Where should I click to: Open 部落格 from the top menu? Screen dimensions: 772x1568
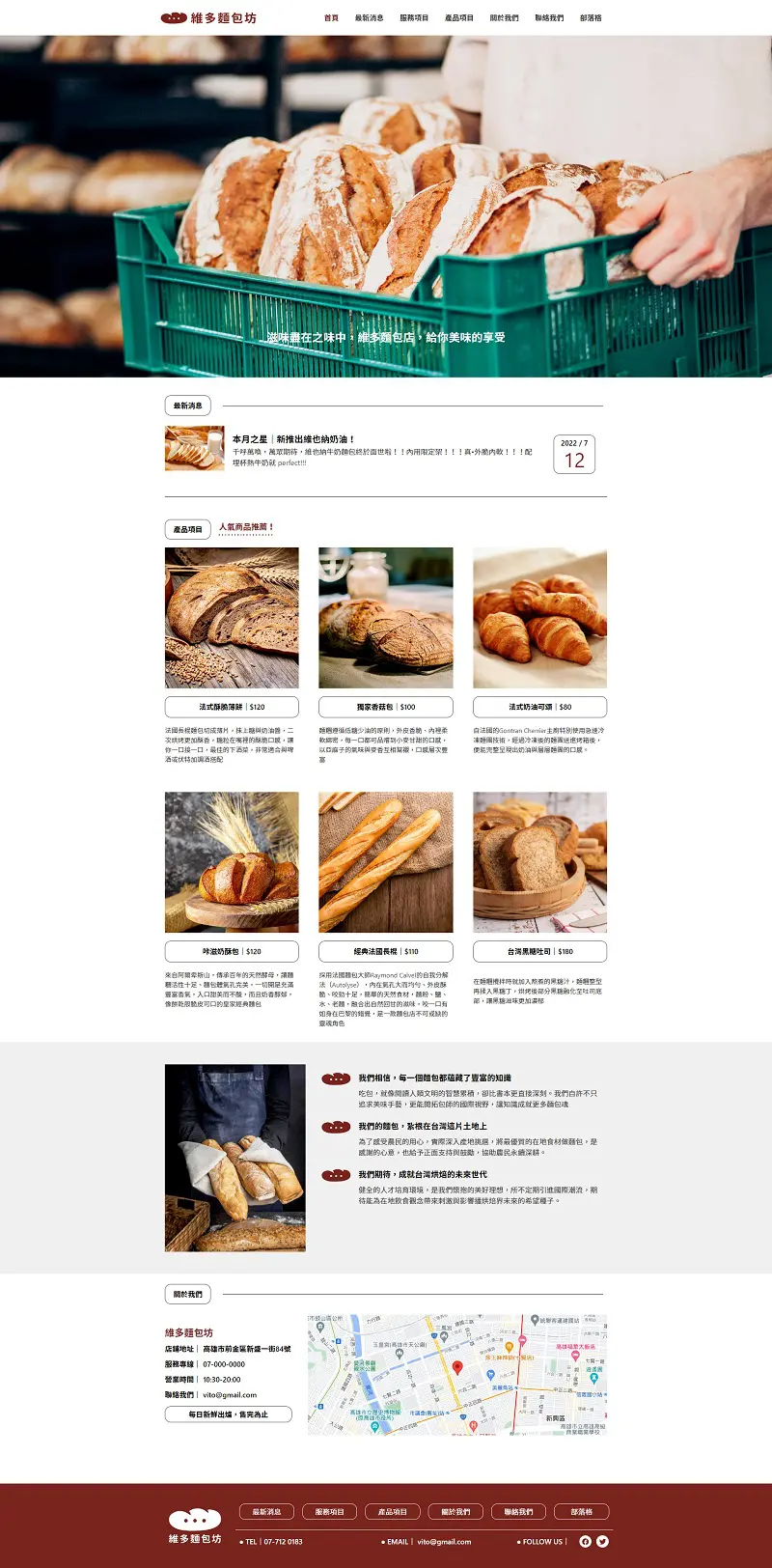591,18
